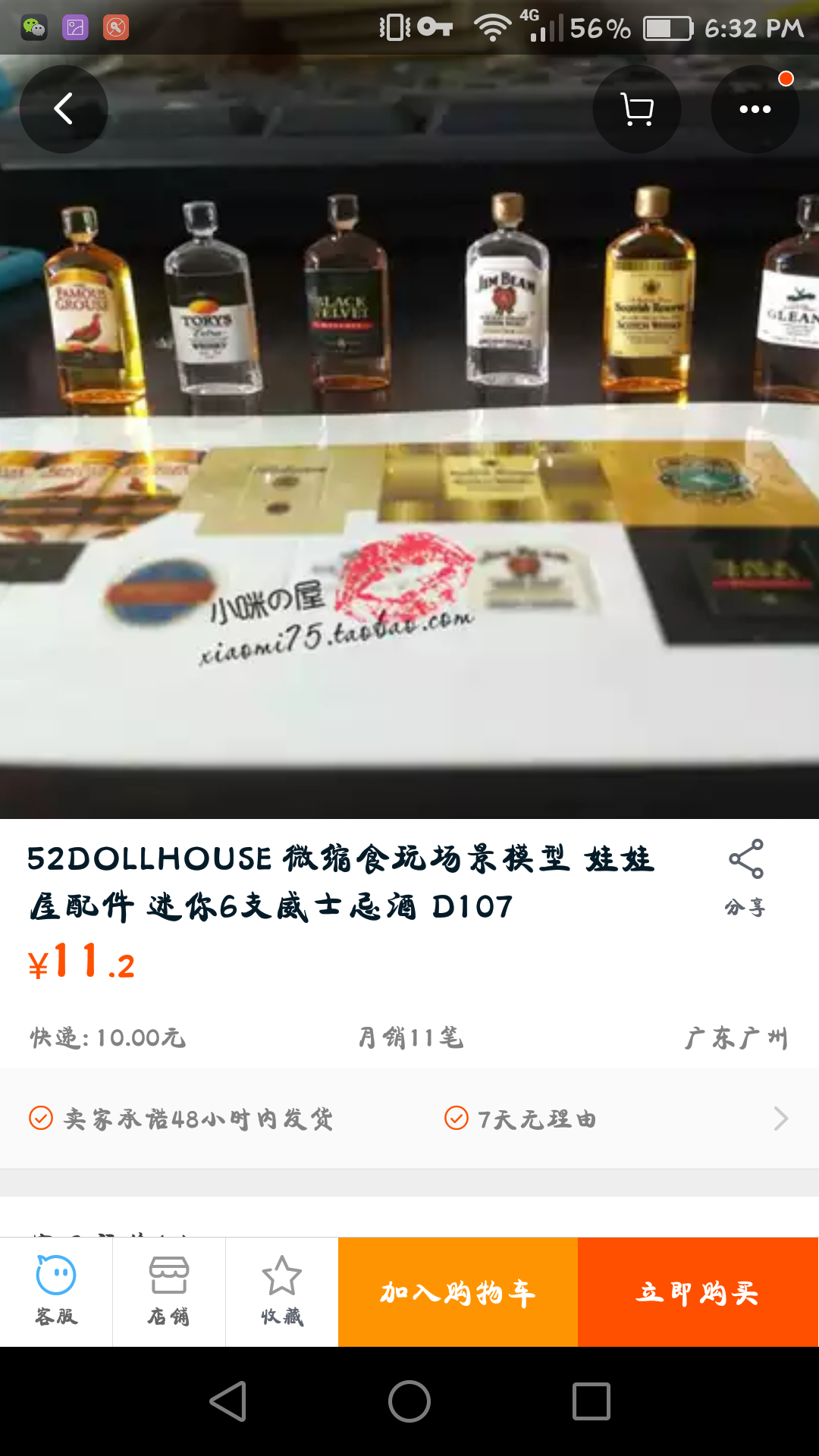This screenshot has height=1456, width=819.
Task: Open the system recent apps button
Action: [591, 1401]
